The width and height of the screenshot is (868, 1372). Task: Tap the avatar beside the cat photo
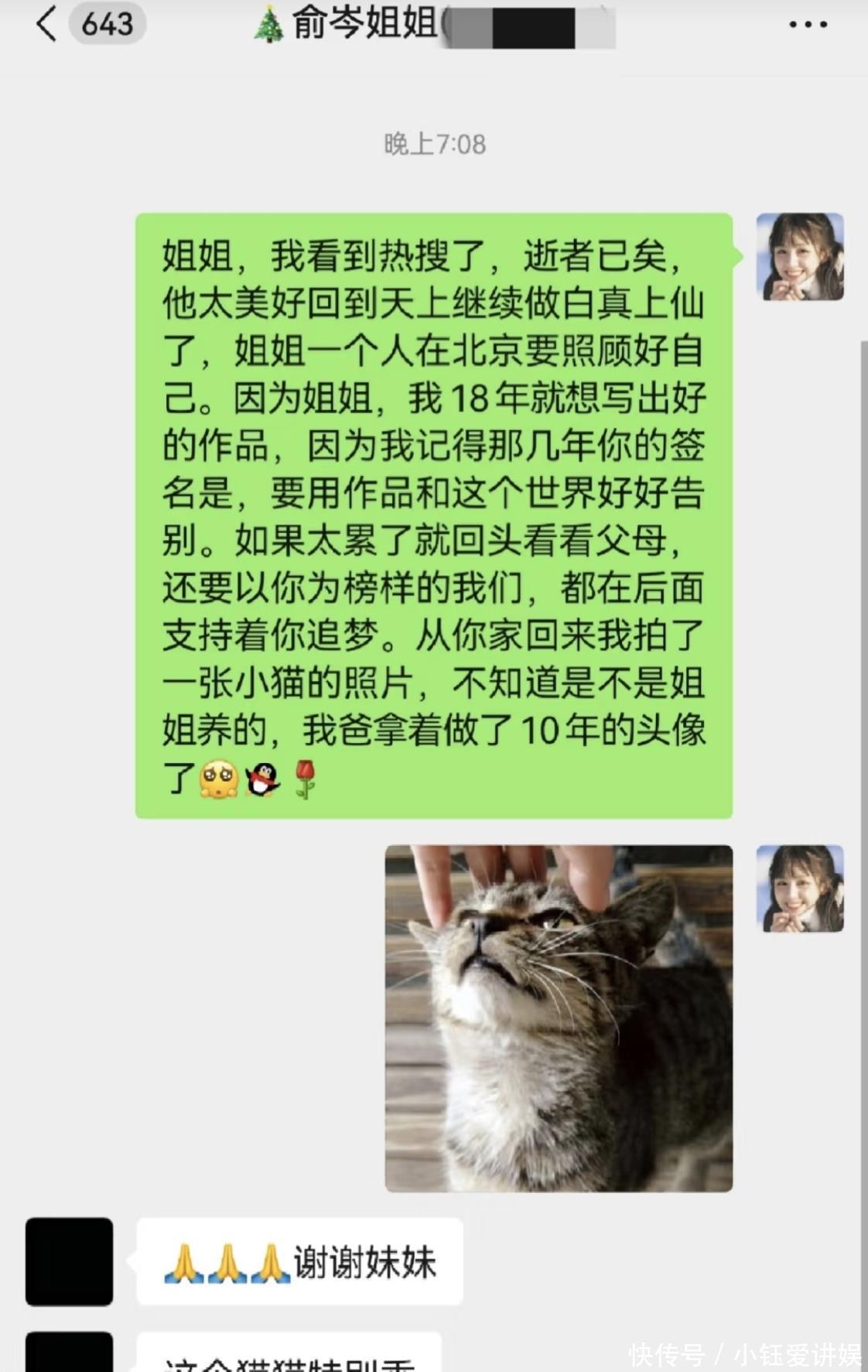(x=799, y=888)
